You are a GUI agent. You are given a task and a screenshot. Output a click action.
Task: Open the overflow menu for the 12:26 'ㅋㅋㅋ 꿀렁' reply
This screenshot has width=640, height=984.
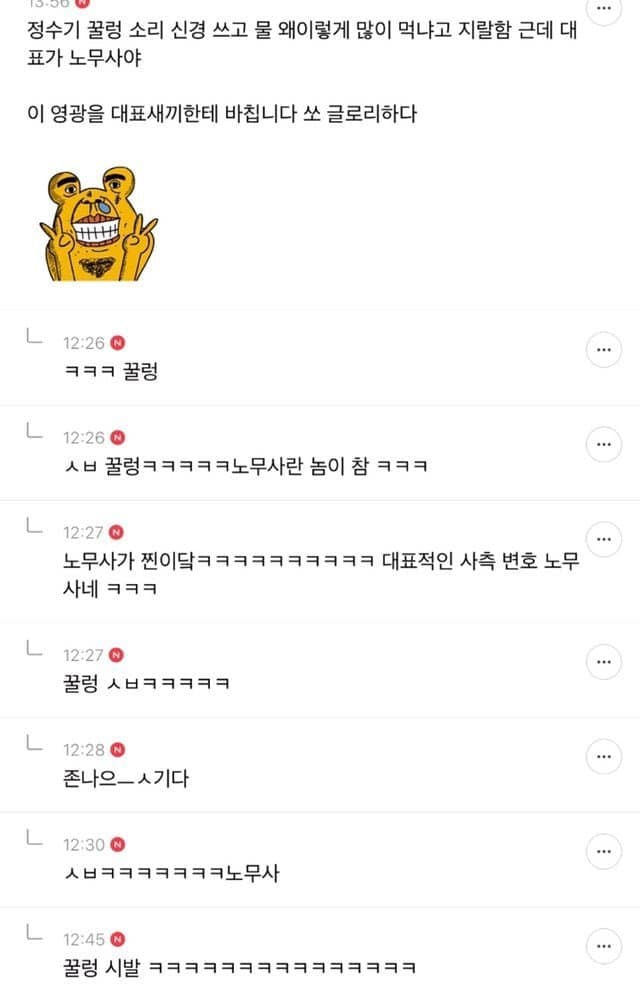pos(603,350)
